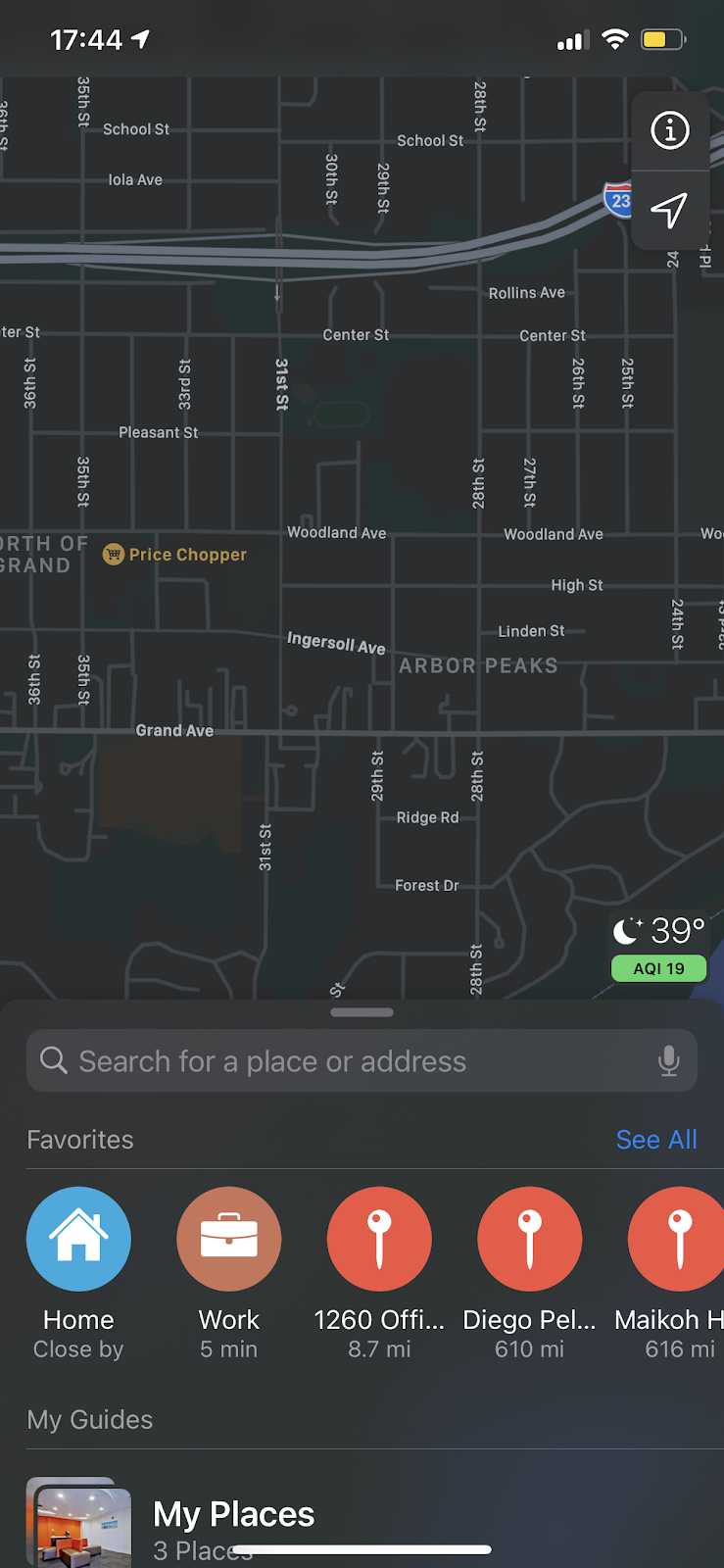Open the map info settings button
724x1568 pixels.
(x=670, y=130)
